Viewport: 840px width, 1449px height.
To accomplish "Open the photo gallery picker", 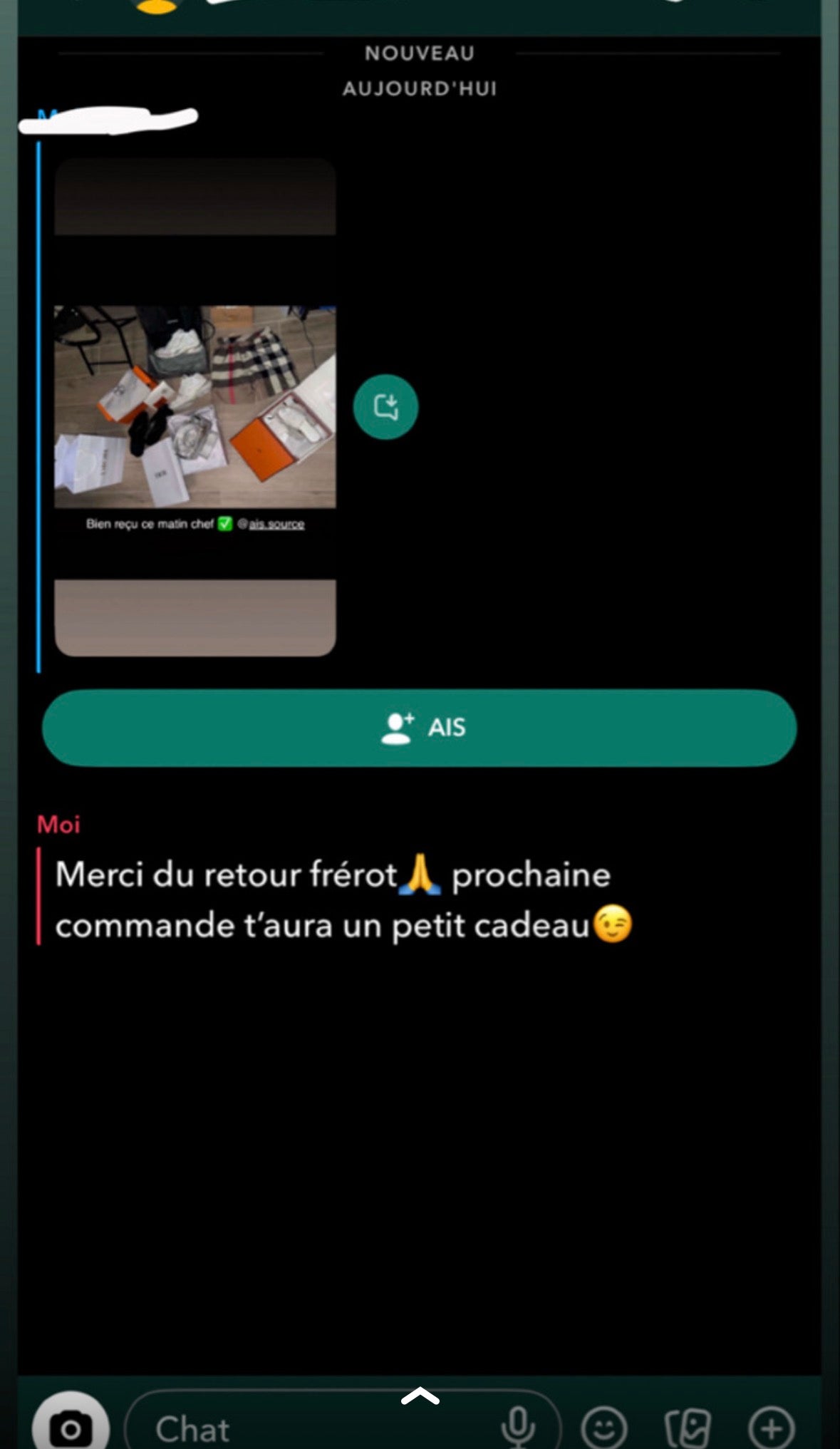I will pos(688,1428).
